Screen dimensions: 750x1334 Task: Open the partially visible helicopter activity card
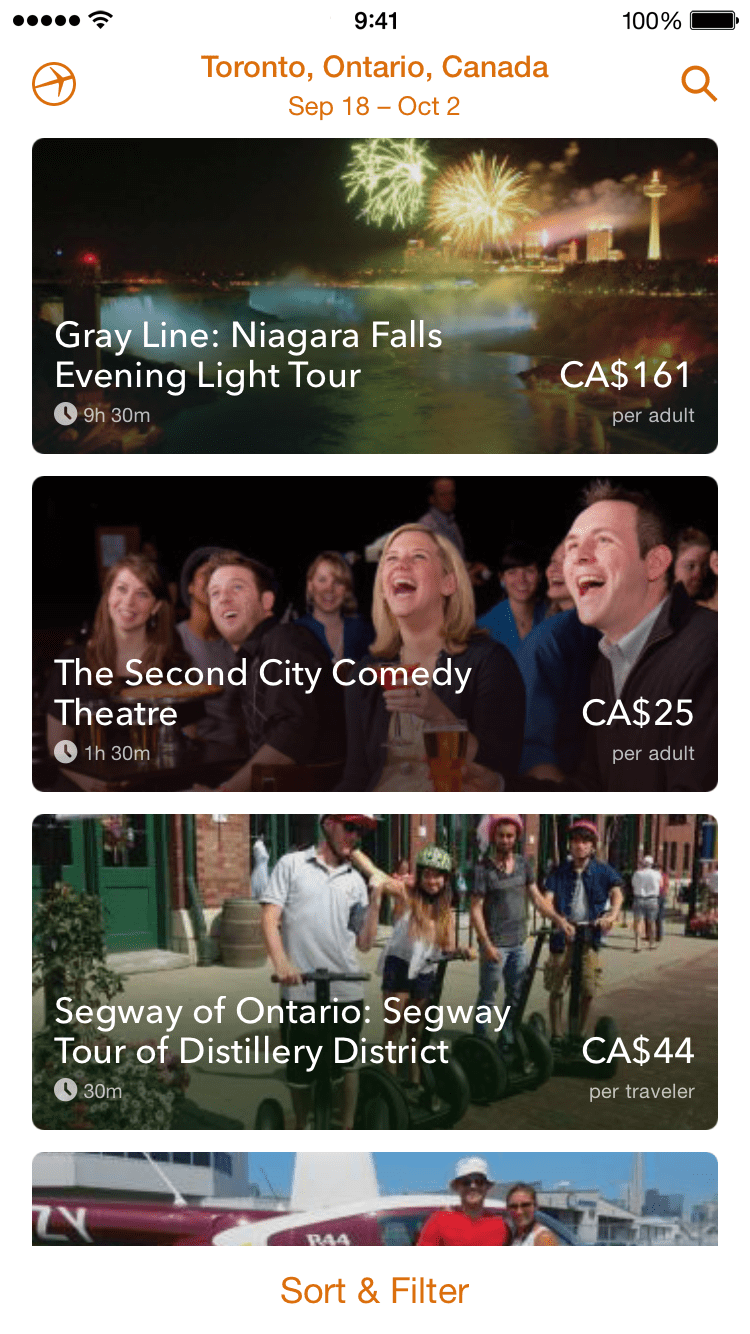click(375, 1199)
